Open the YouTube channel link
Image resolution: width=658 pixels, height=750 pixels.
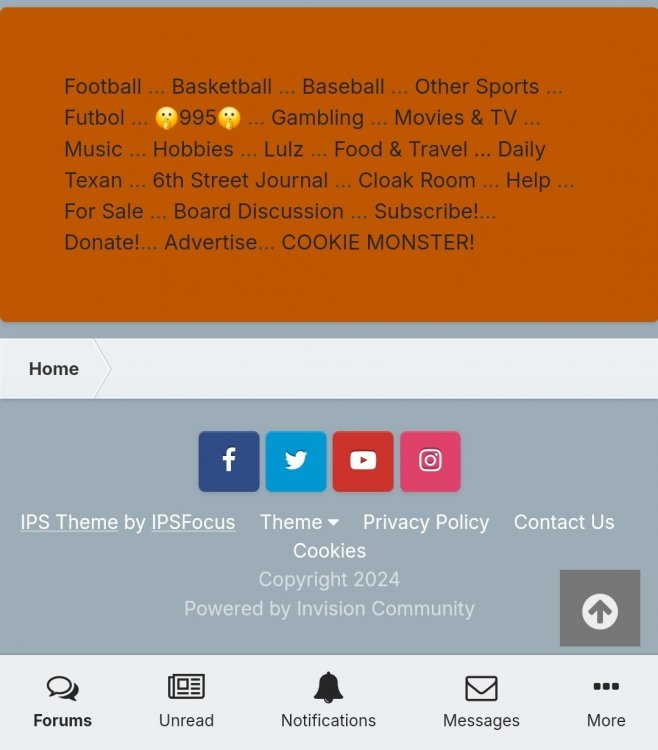[x=363, y=461]
